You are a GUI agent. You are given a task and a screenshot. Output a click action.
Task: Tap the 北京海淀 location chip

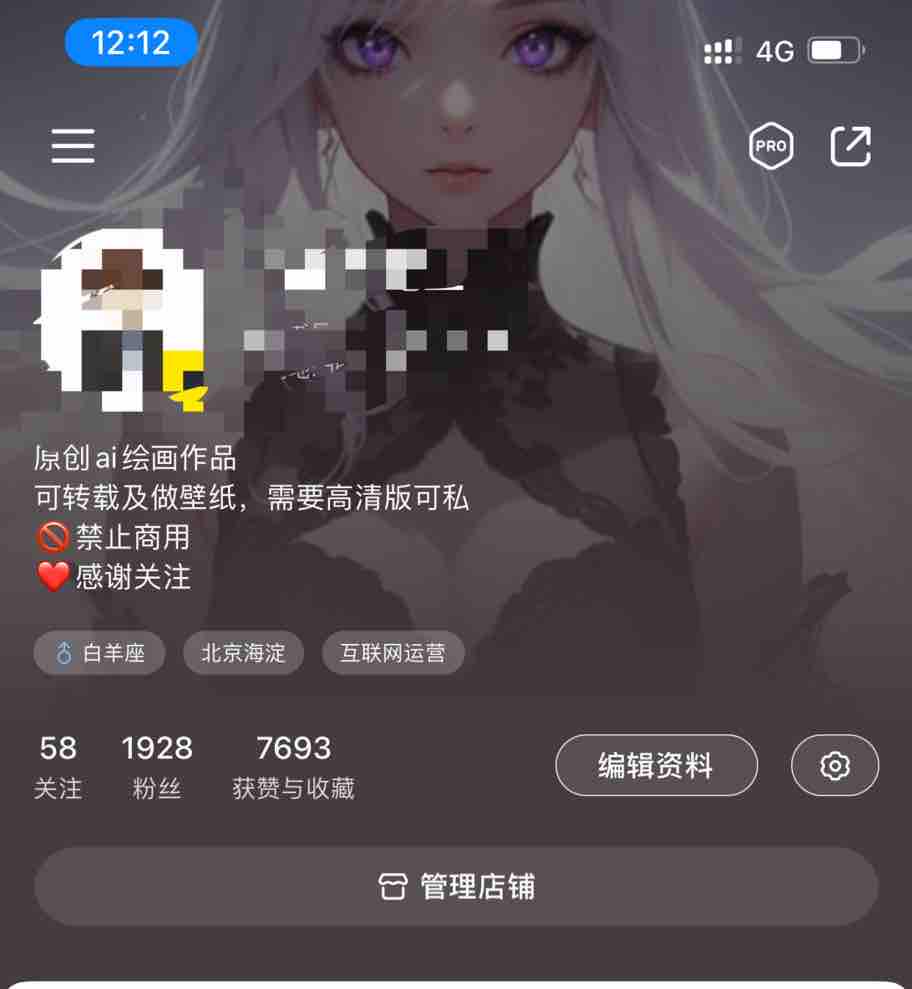pyautogui.click(x=243, y=654)
